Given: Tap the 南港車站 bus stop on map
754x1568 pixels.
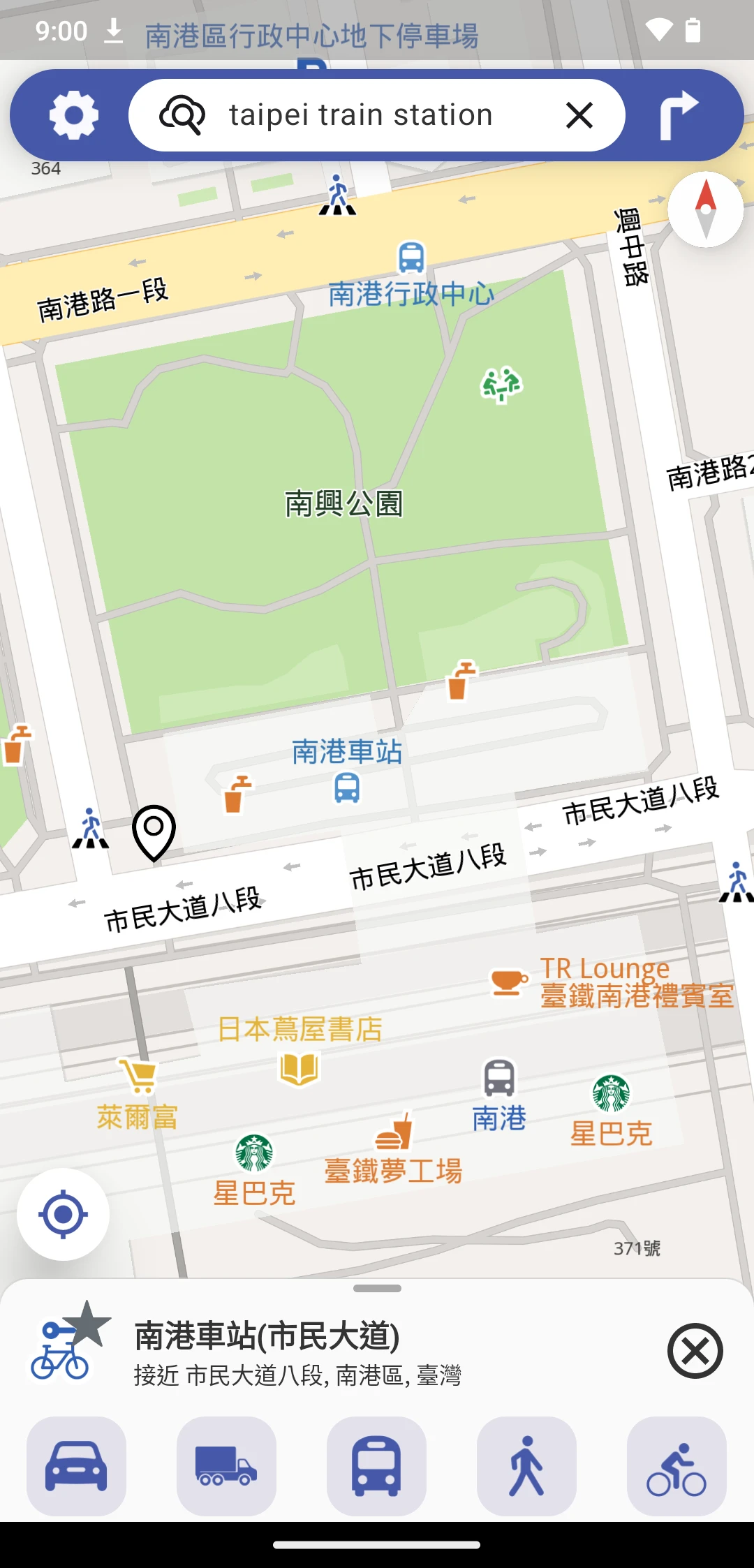Looking at the screenshot, I should (x=347, y=787).
